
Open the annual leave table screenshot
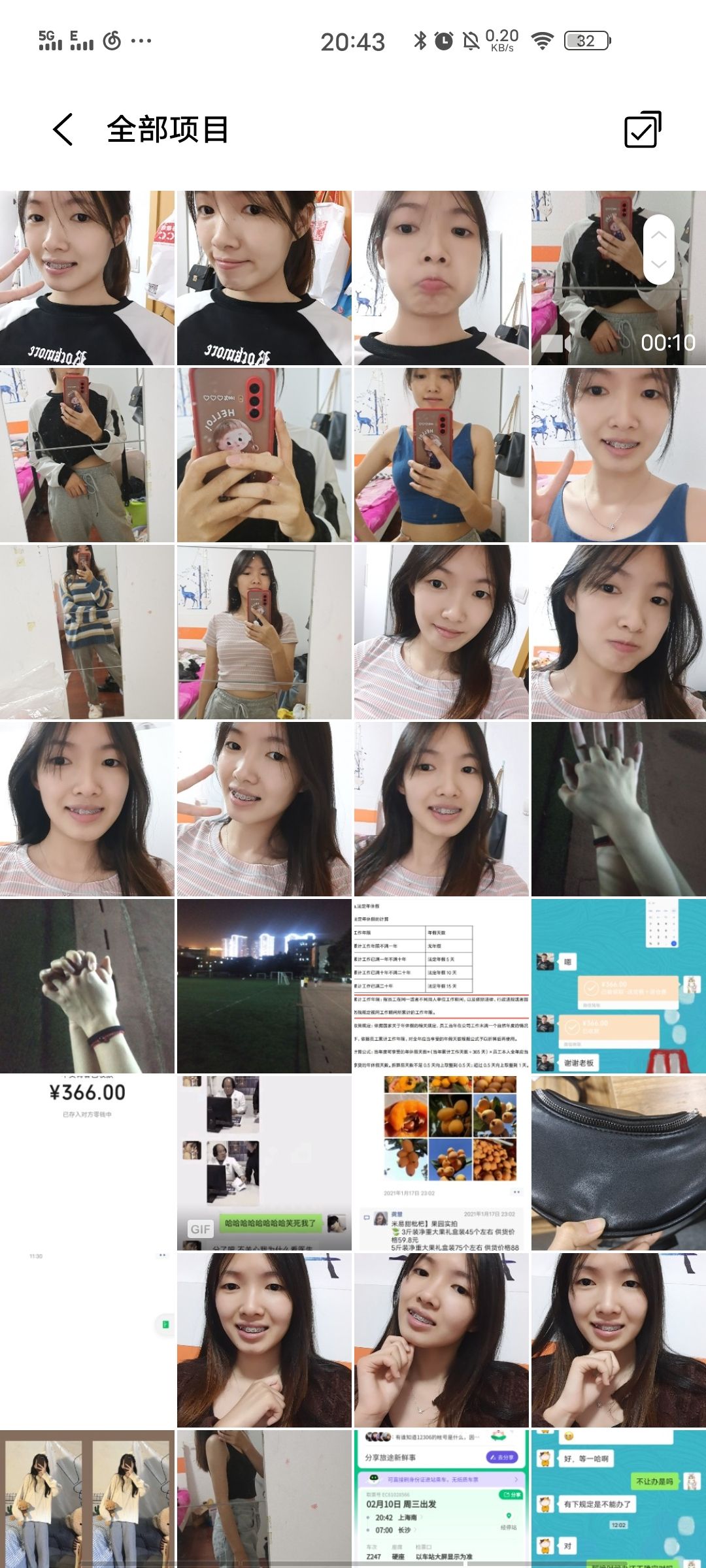tap(441, 986)
